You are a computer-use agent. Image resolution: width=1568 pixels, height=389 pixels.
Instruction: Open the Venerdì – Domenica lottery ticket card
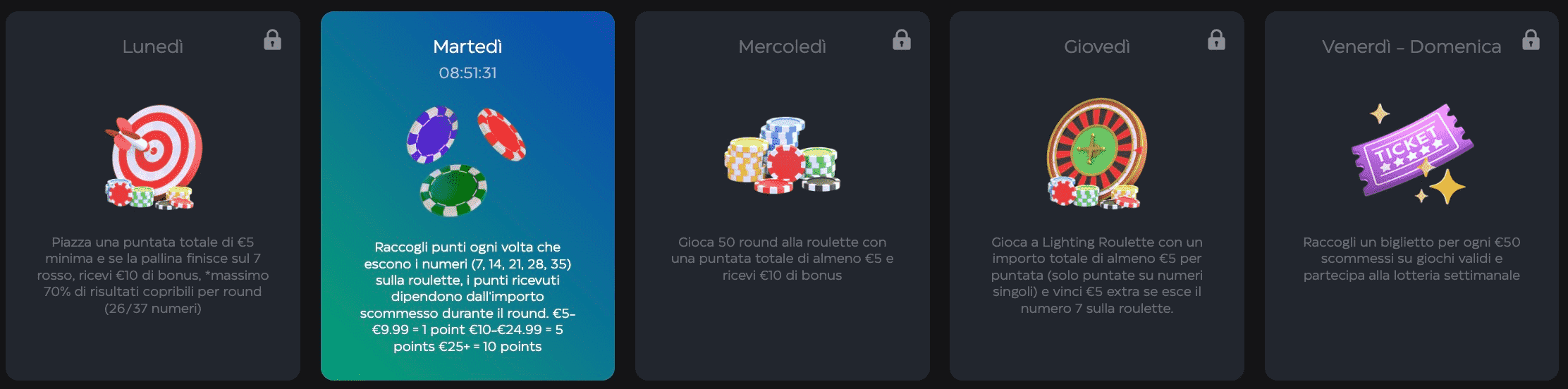[1411, 196]
